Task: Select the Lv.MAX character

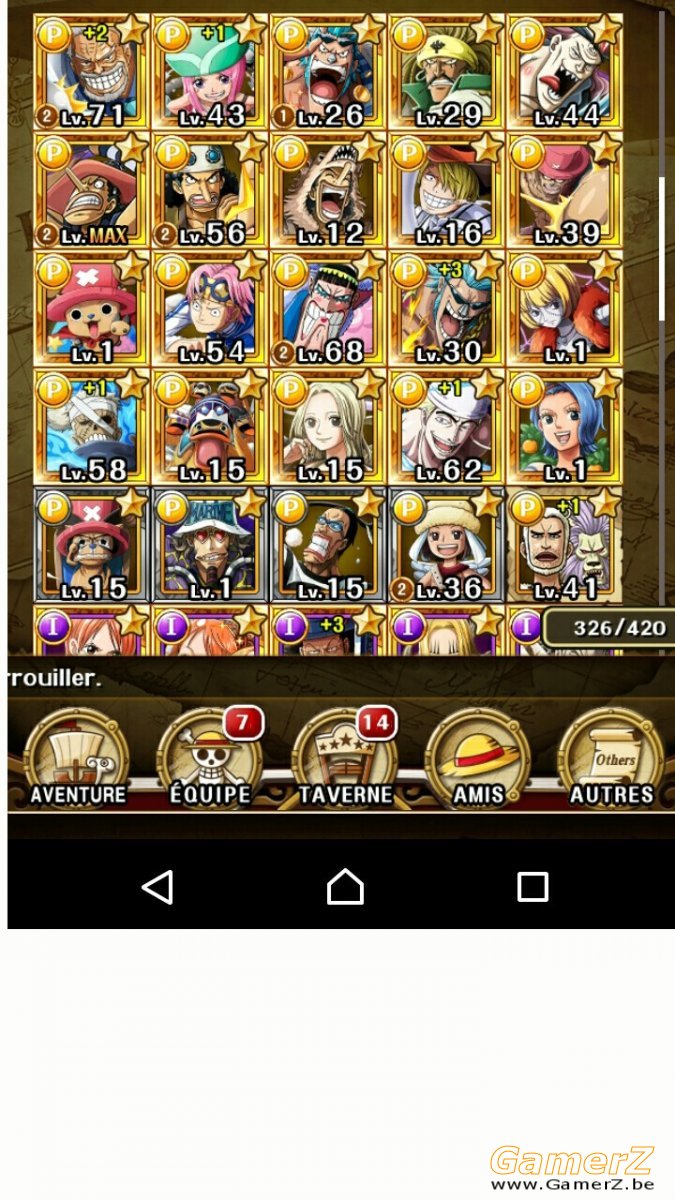Action: pyautogui.click(x=91, y=190)
